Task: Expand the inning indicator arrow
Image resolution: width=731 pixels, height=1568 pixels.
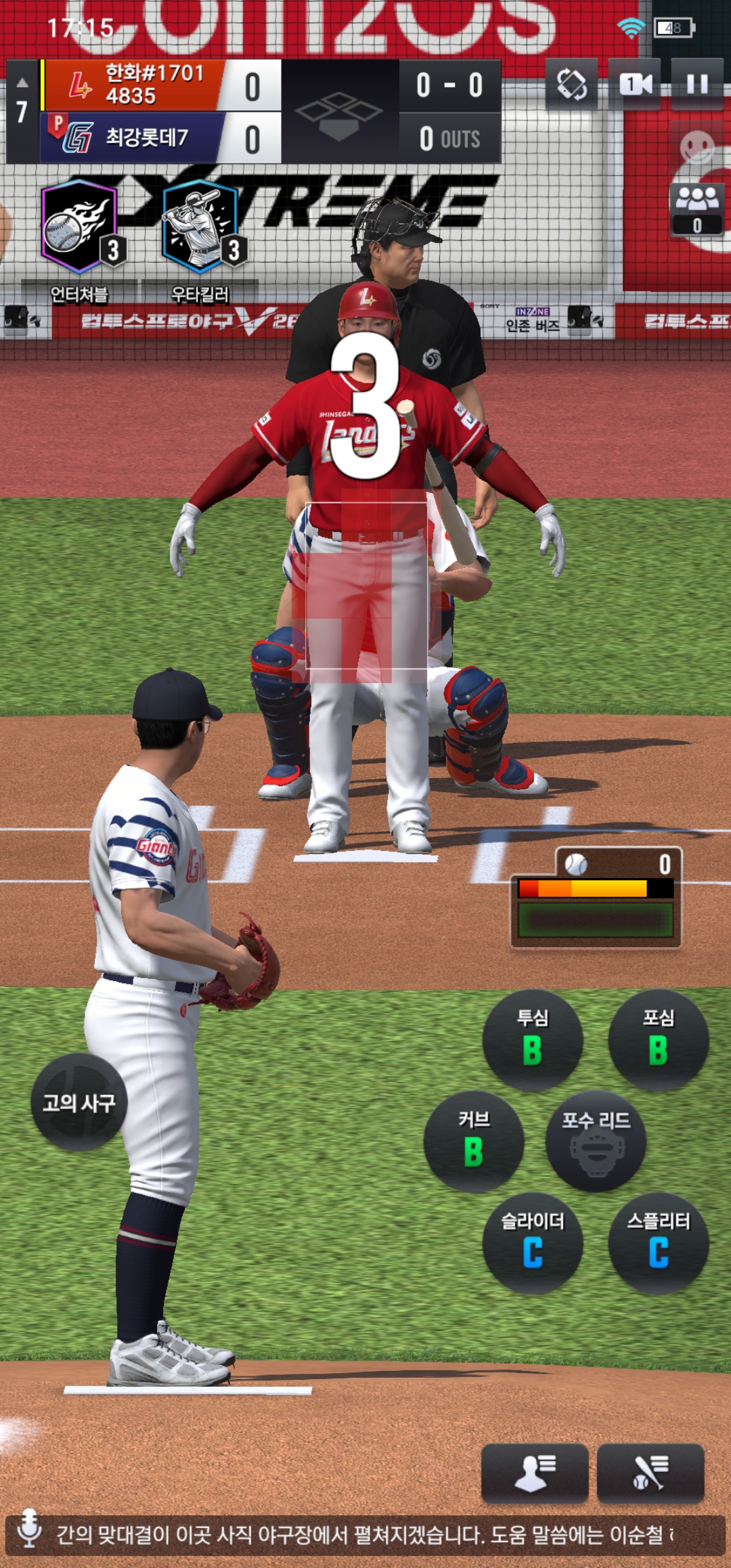Action: [x=22, y=83]
